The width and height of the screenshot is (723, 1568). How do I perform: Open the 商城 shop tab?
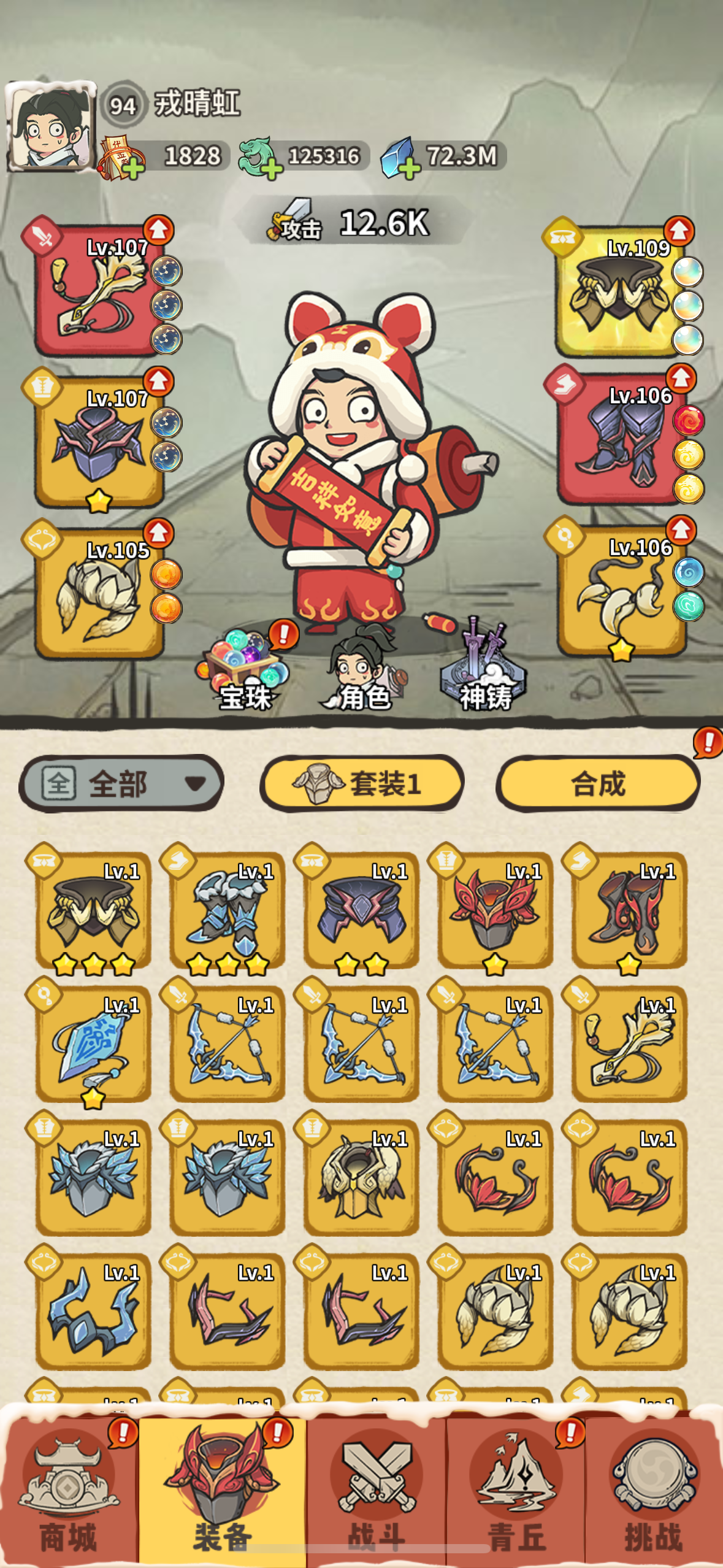(x=69, y=1489)
